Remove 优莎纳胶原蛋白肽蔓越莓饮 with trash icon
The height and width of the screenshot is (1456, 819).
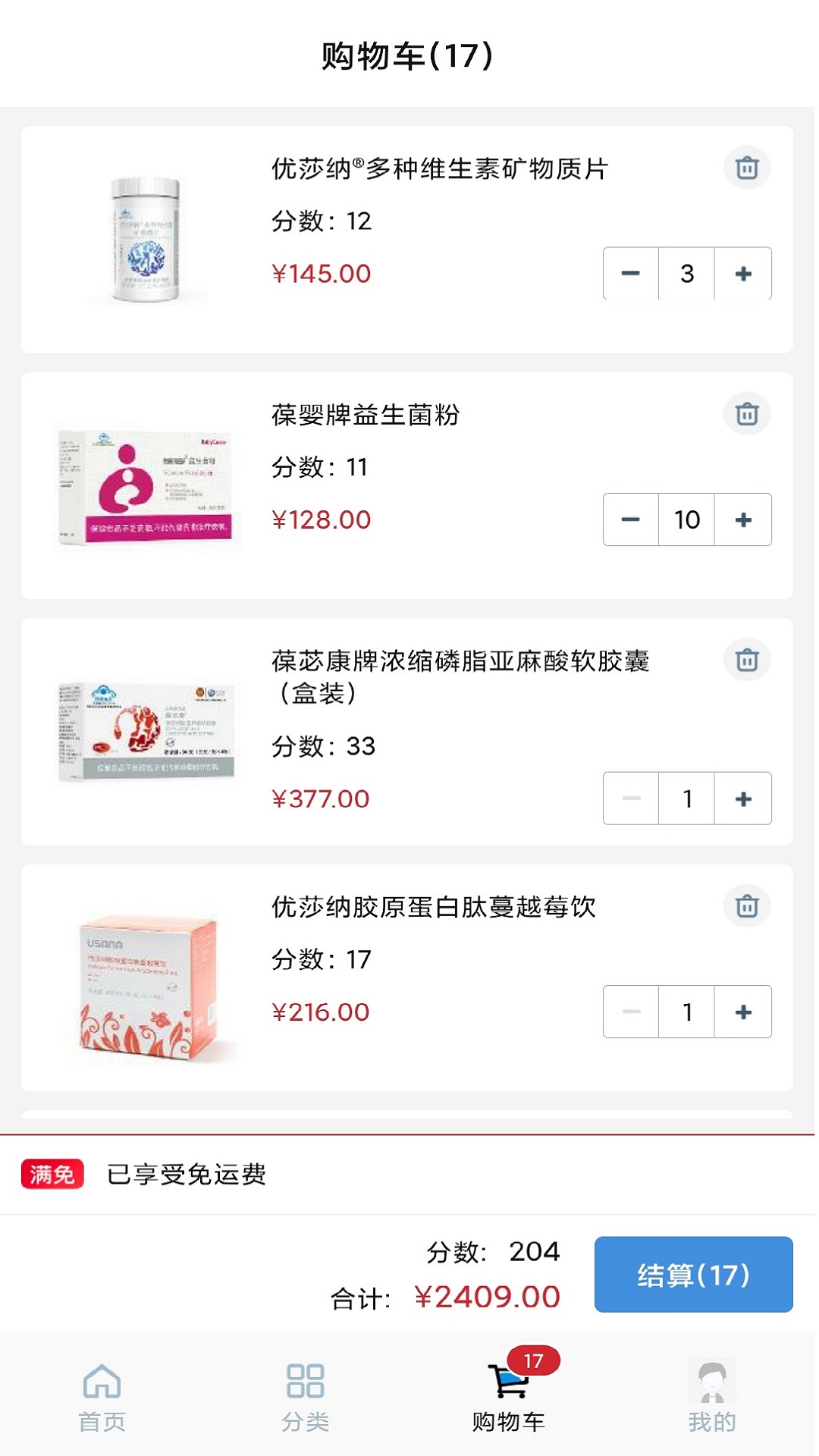(x=747, y=905)
